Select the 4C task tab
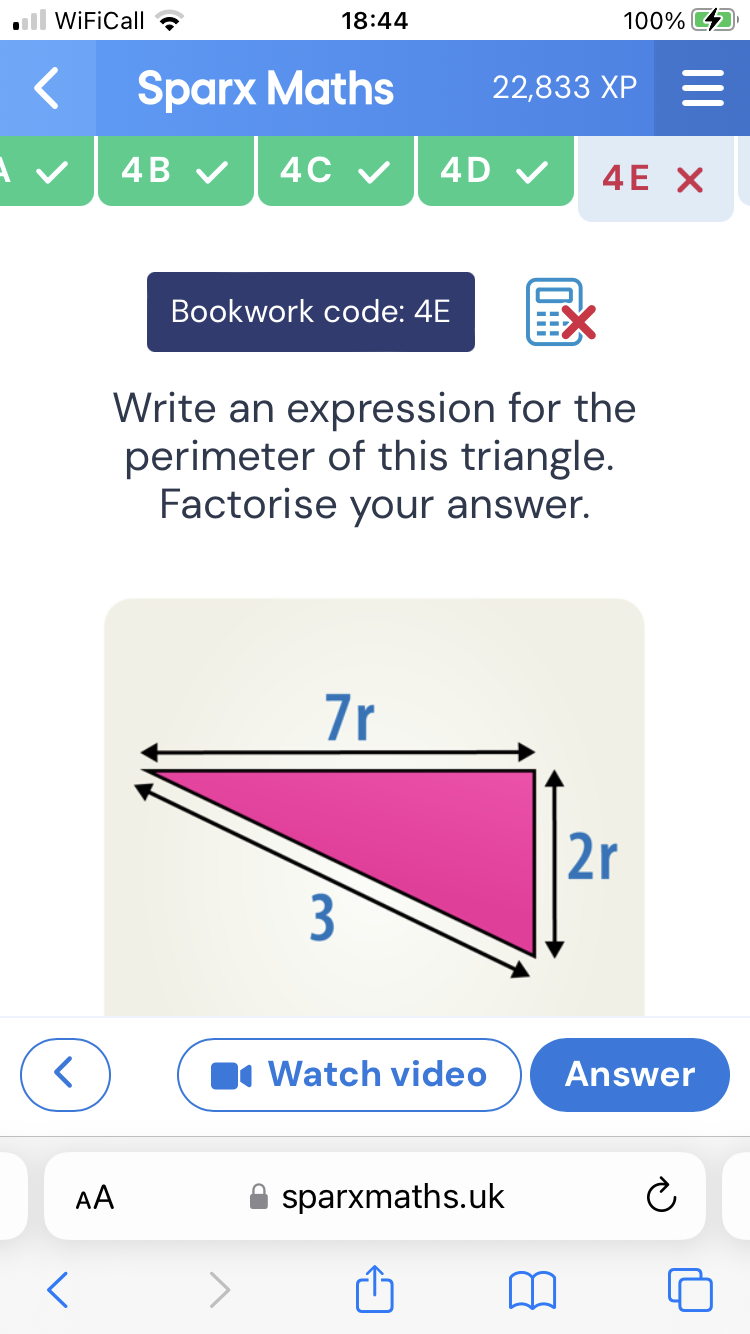750x1334 pixels. pos(335,170)
